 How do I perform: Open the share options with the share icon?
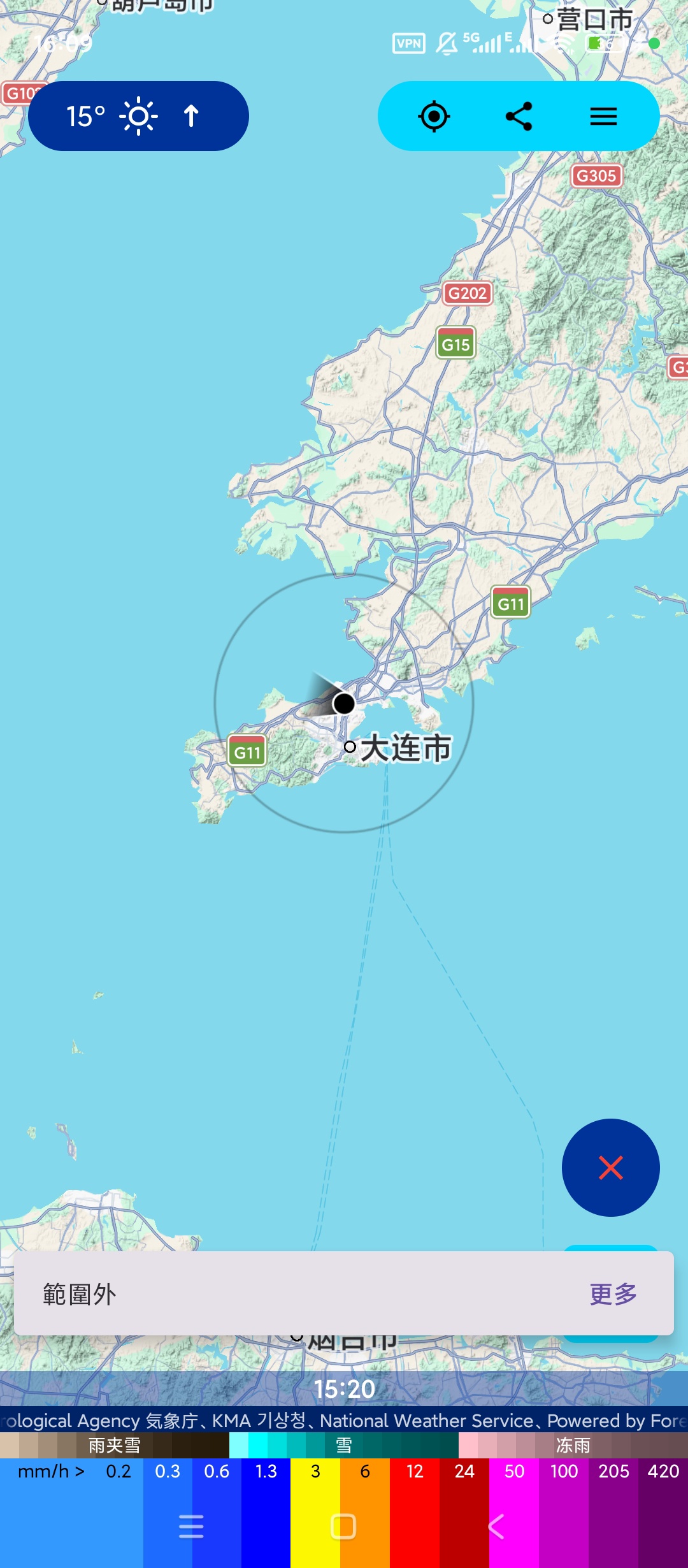pos(519,116)
